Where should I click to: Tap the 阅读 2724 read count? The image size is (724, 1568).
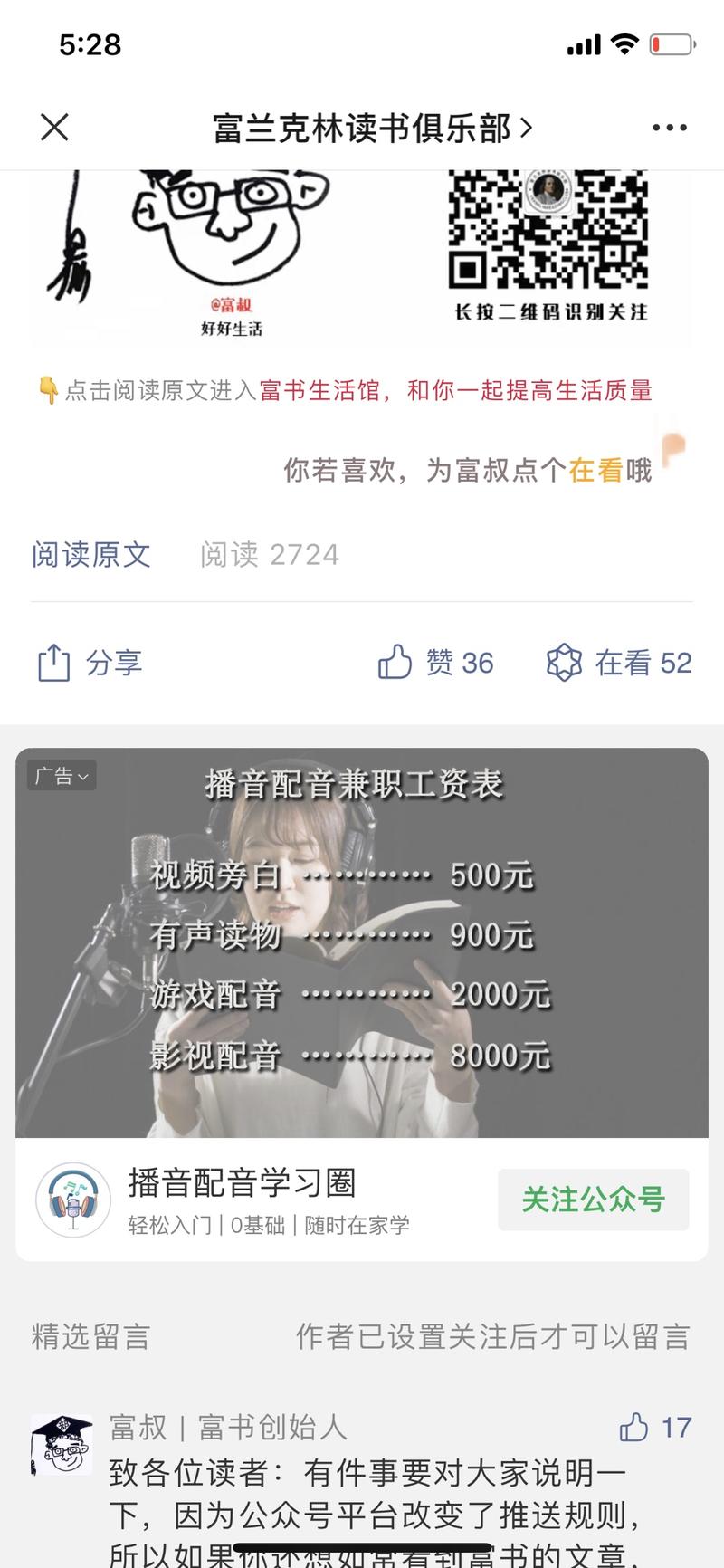coord(270,554)
